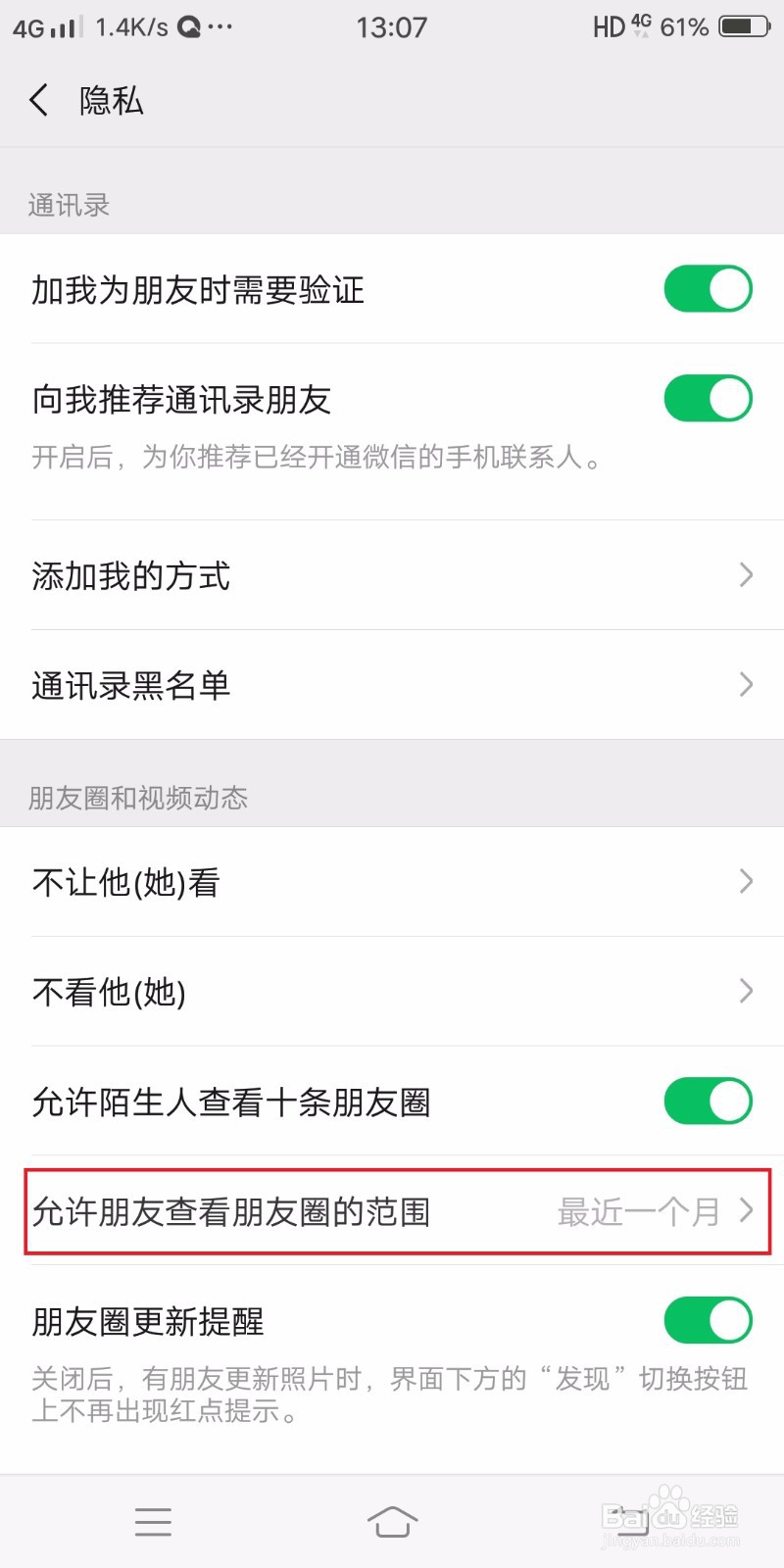This screenshot has height=1568, width=784.
Task: Disable the 朋友圈更新提醒 switch
Action: coord(708,1321)
